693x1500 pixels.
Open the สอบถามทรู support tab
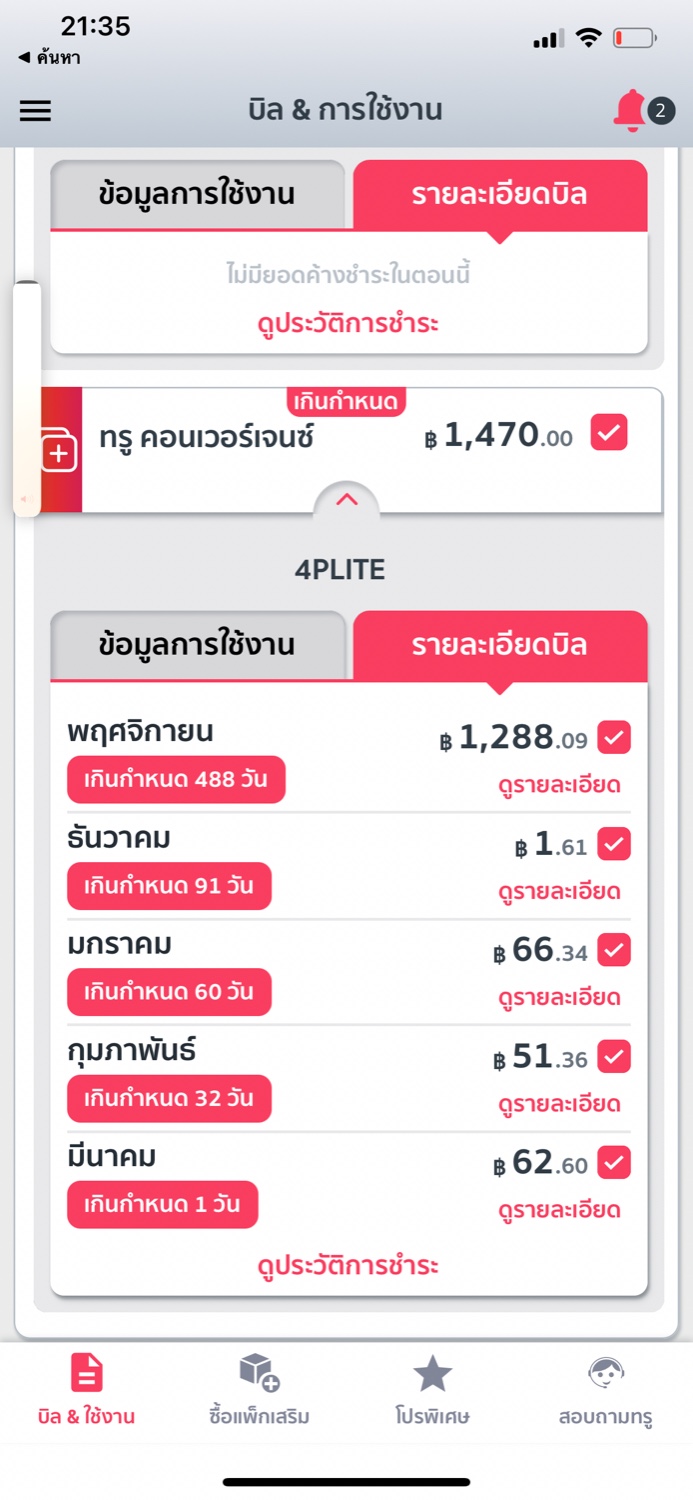(x=606, y=1391)
